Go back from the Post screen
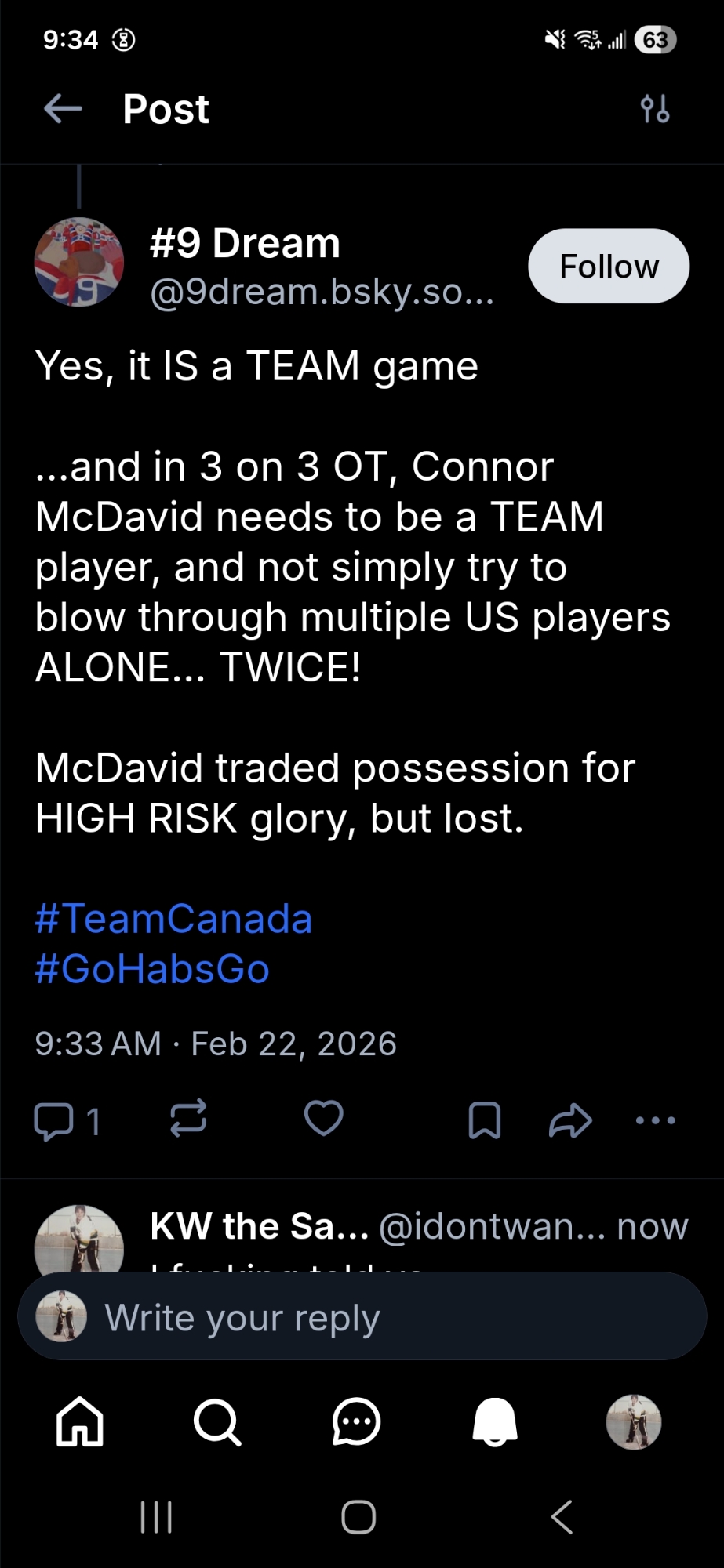 point(63,108)
